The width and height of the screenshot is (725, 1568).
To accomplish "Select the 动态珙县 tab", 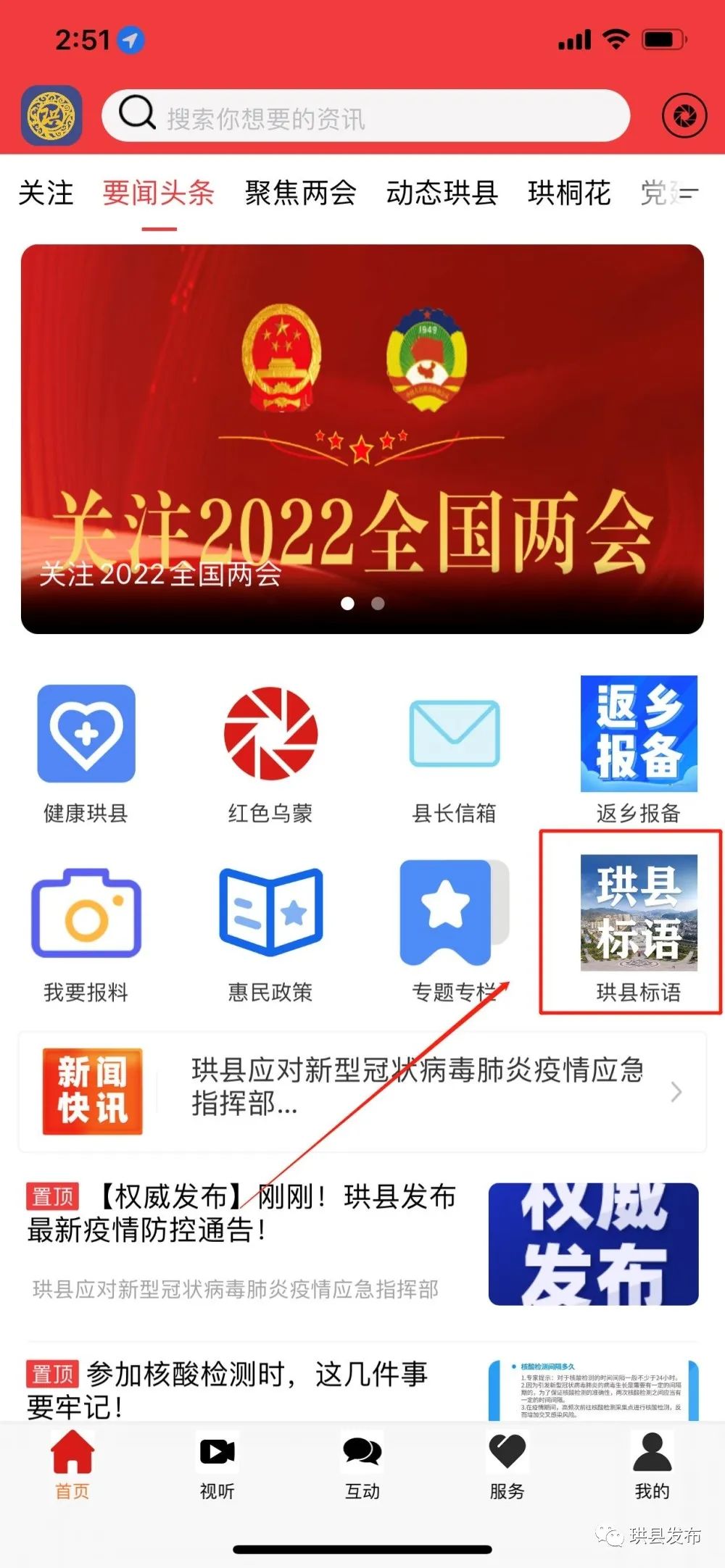I will click(442, 193).
